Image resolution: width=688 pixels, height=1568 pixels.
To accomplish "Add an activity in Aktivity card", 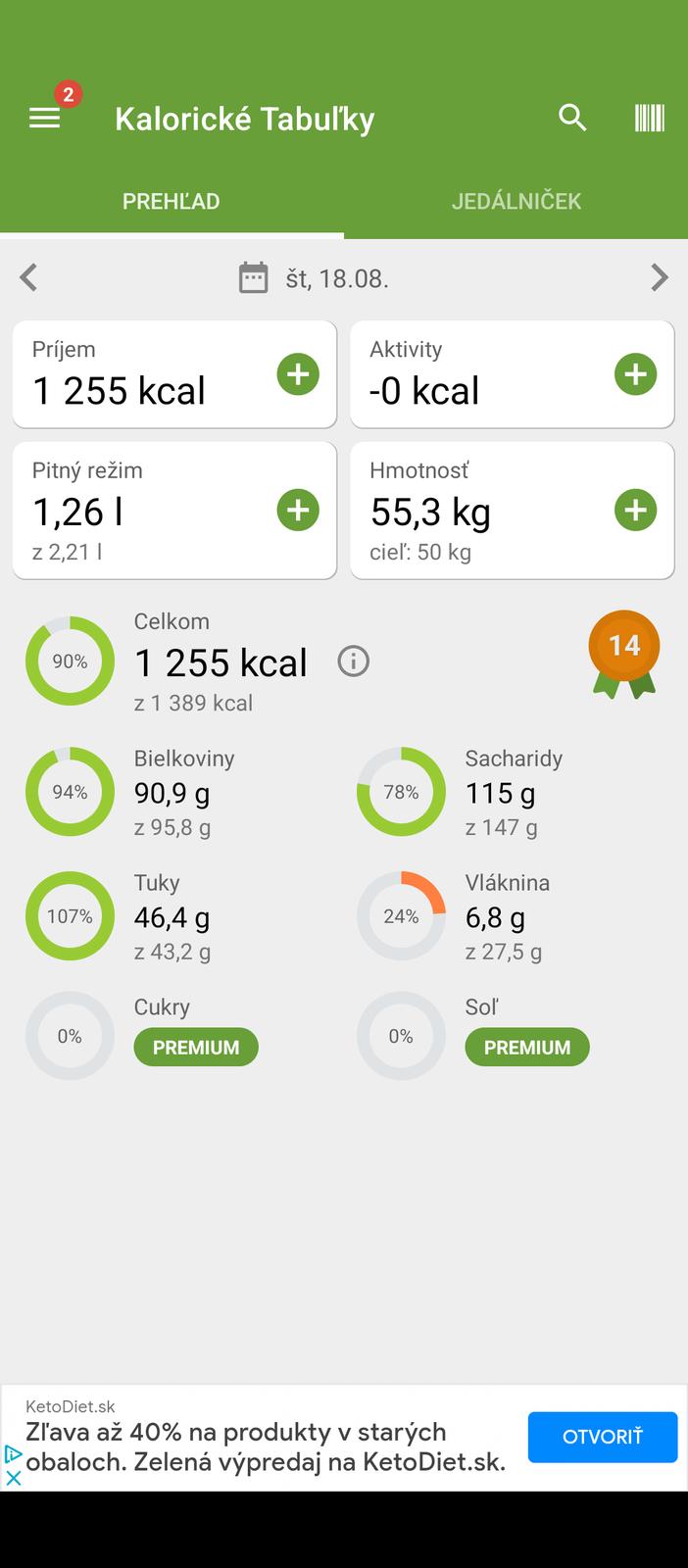I will click(635, 374).
